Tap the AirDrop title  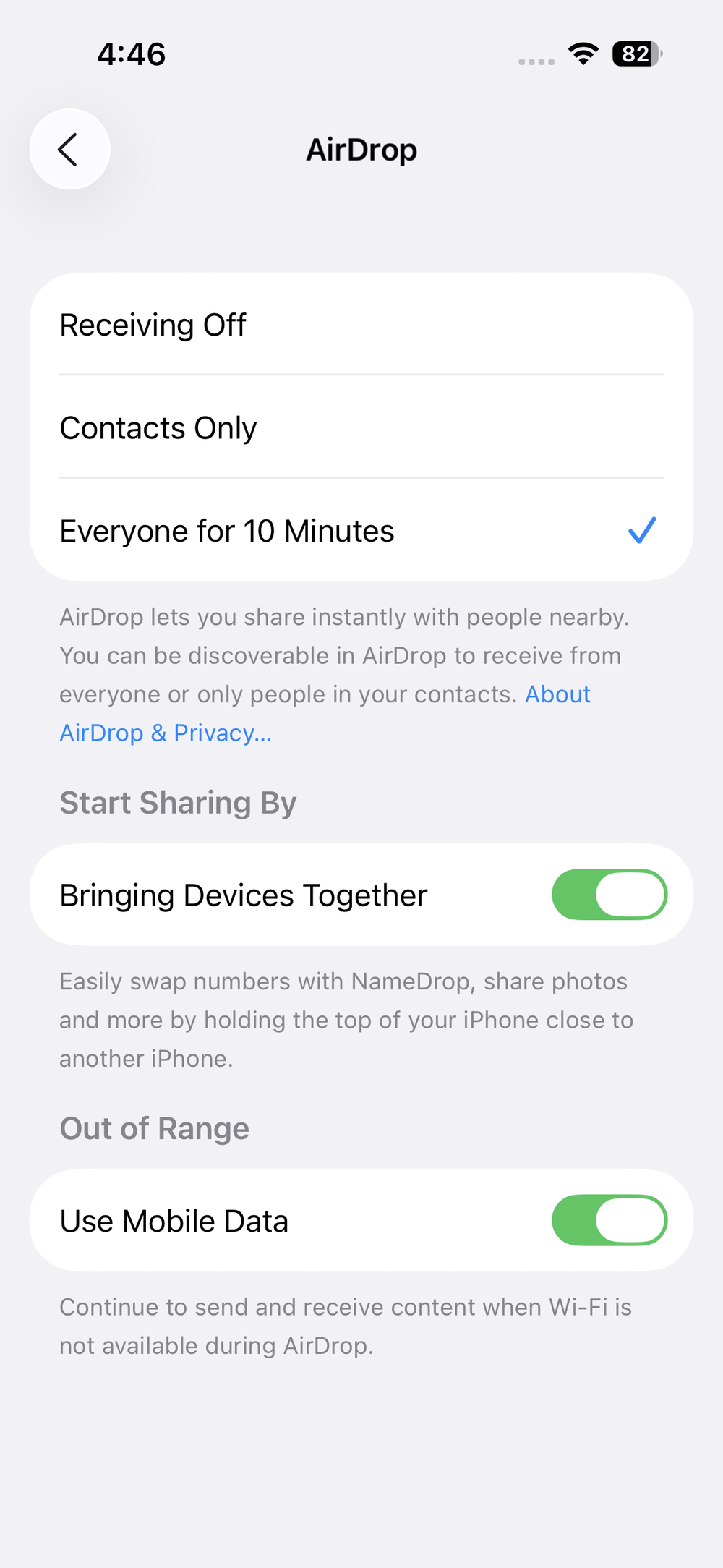(362, 149)
